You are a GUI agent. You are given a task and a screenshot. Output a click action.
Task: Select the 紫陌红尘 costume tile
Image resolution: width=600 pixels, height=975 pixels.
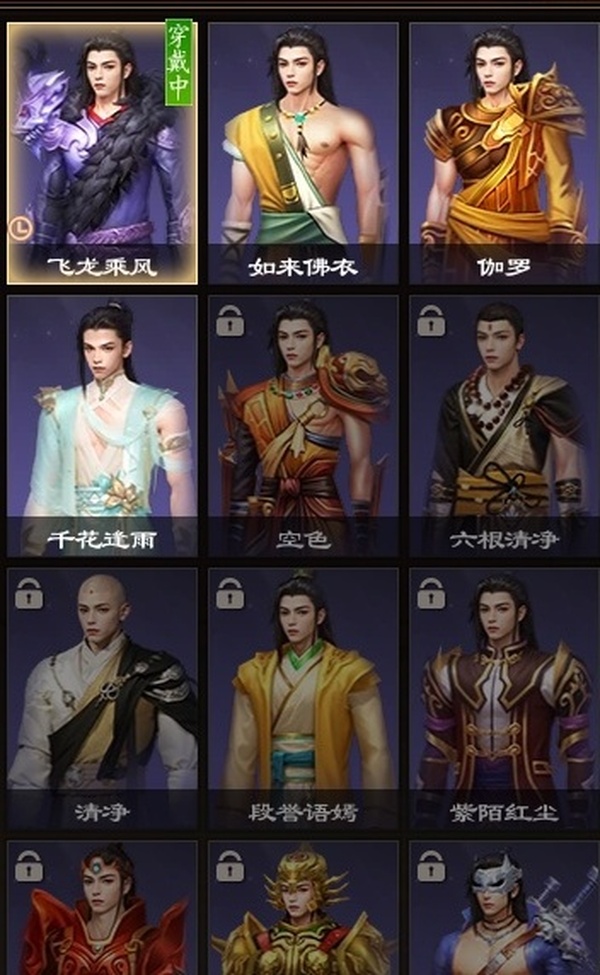tap(503, 697)
